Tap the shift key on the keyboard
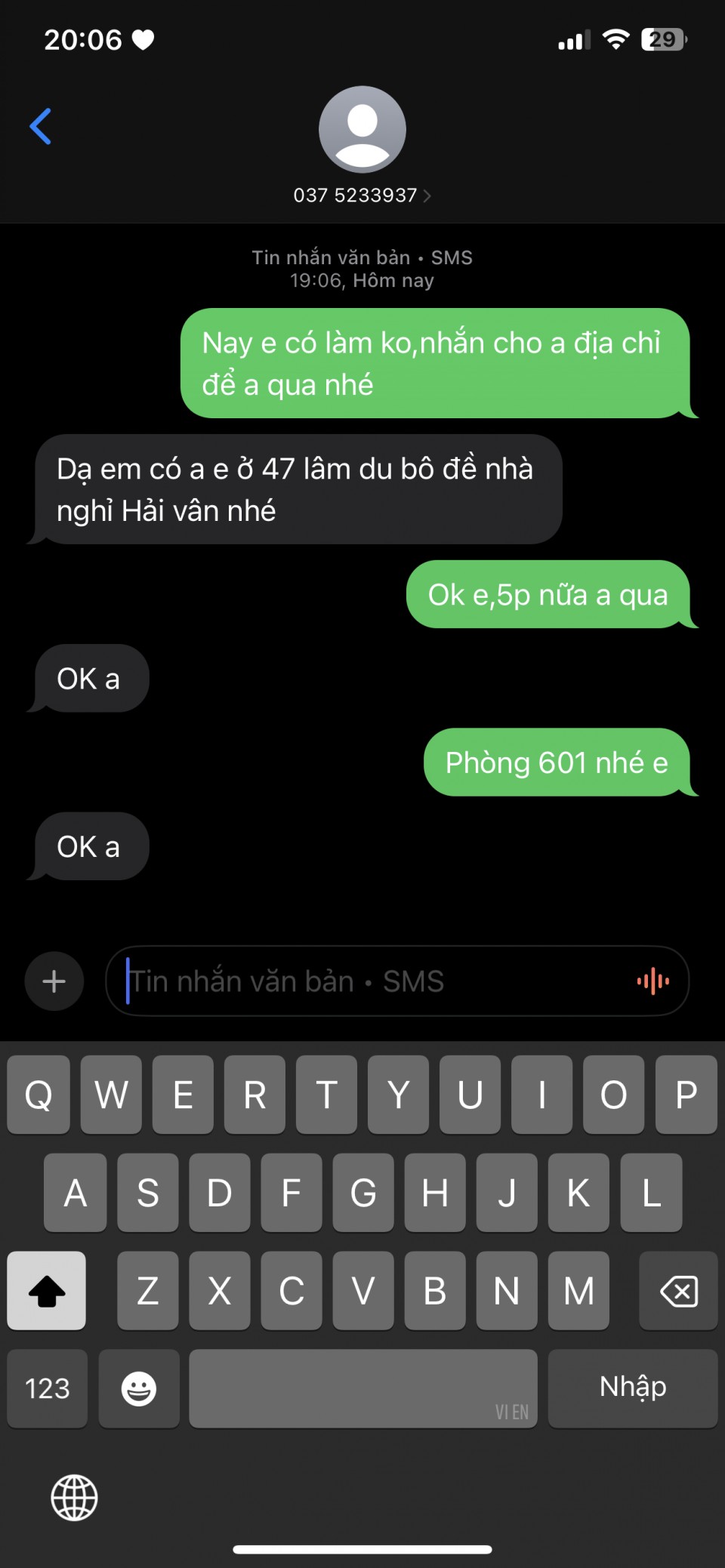This screenshot has width=725, height=1568. 46,1290
